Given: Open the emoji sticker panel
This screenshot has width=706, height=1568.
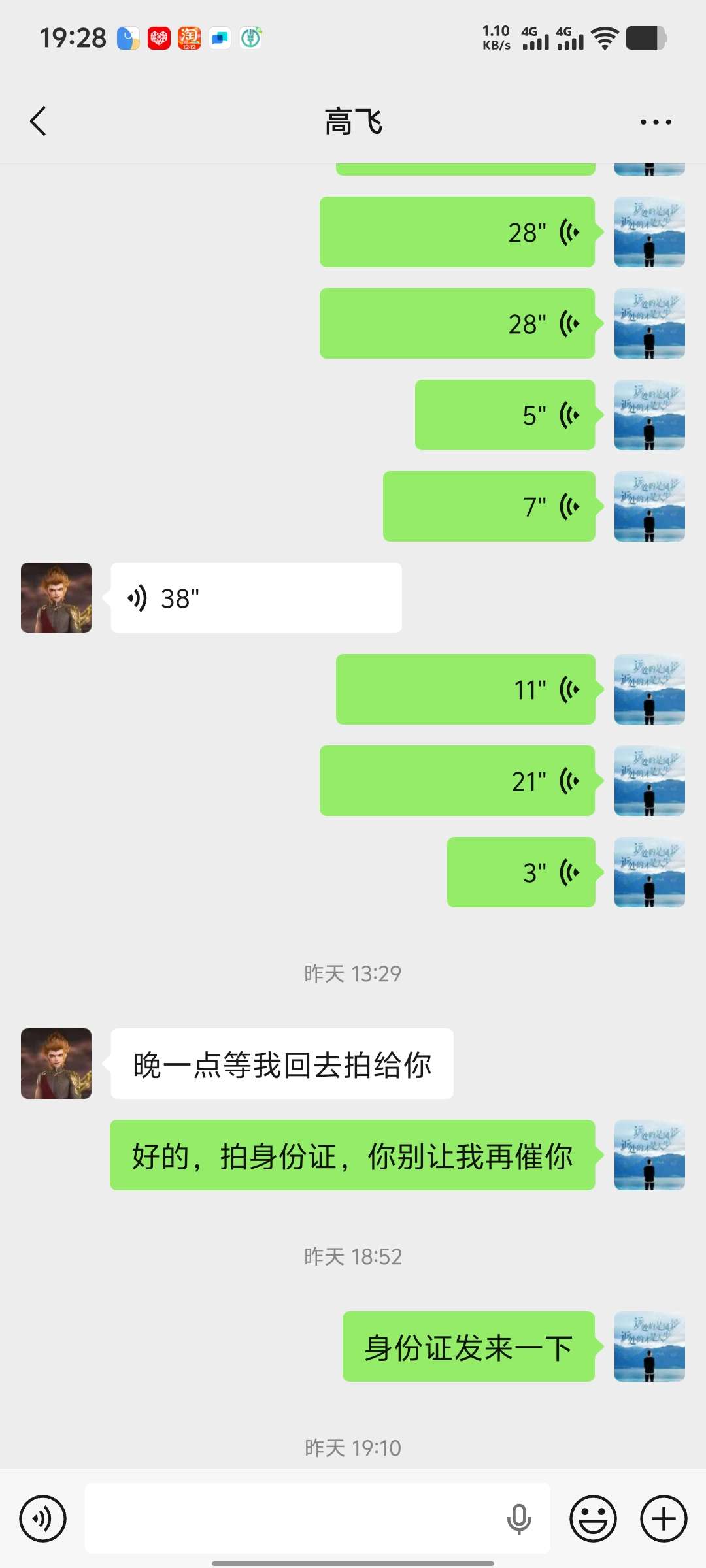Looking at the screenshot, I should pos(593,1518).
